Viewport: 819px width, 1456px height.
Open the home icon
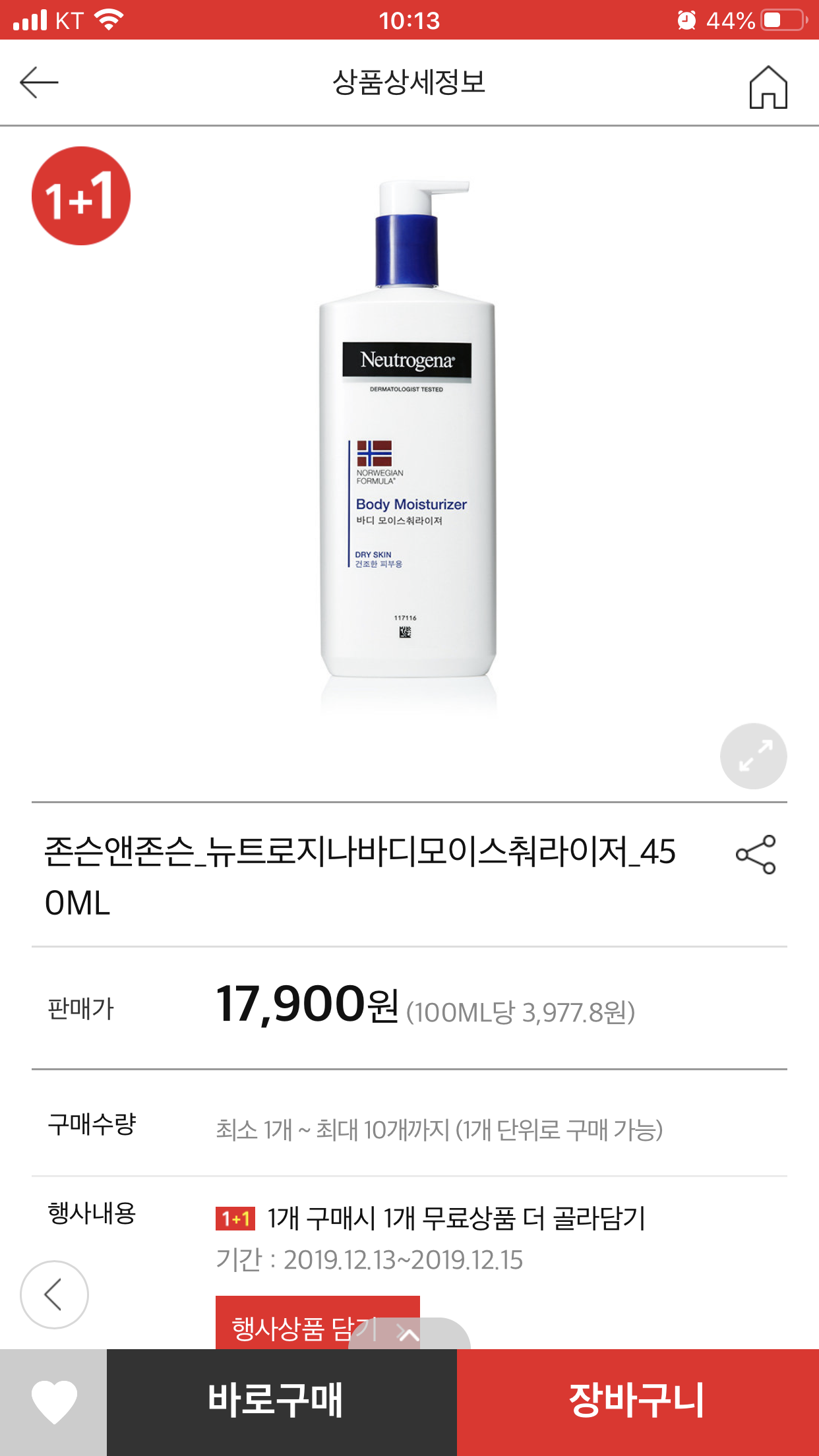(x=768, y=86)
